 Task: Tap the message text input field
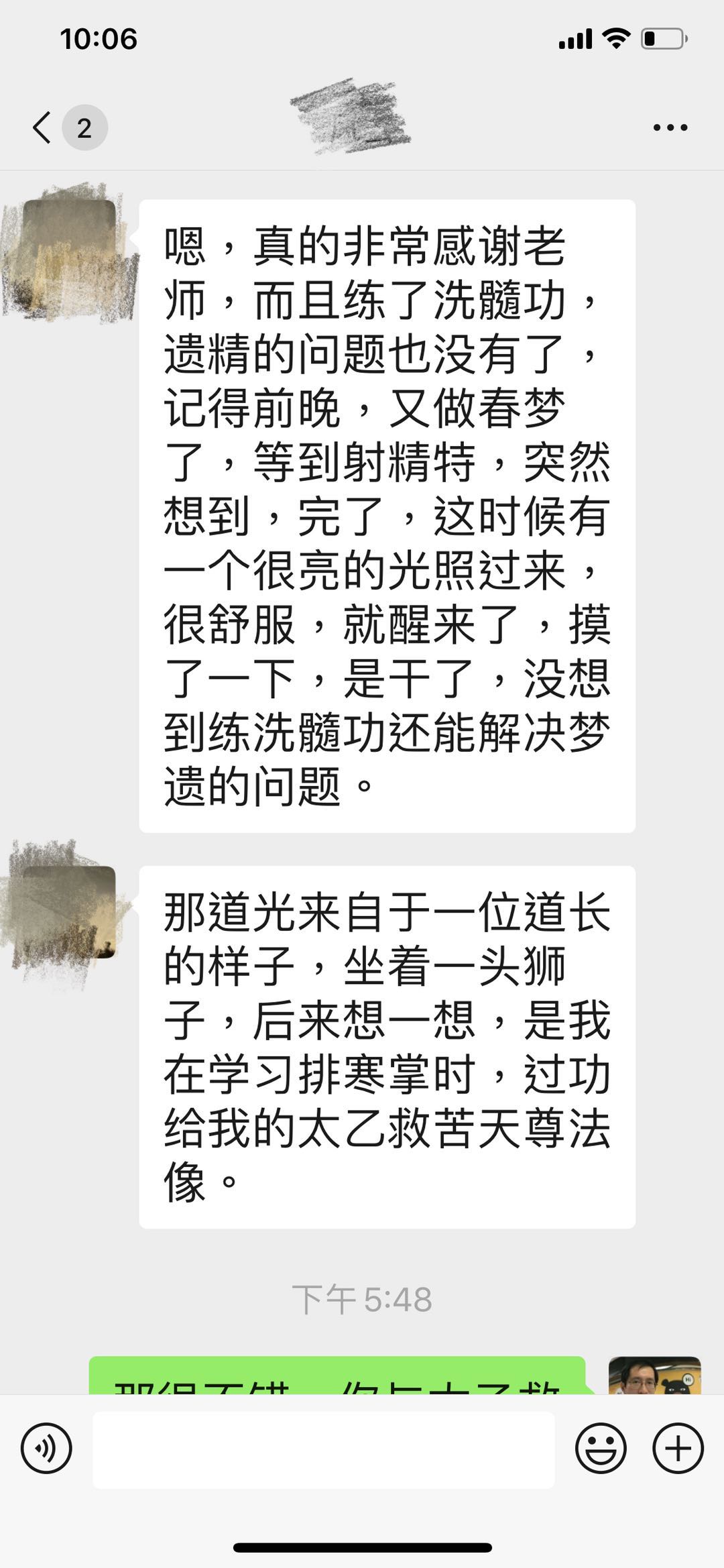click(323, 1449)
